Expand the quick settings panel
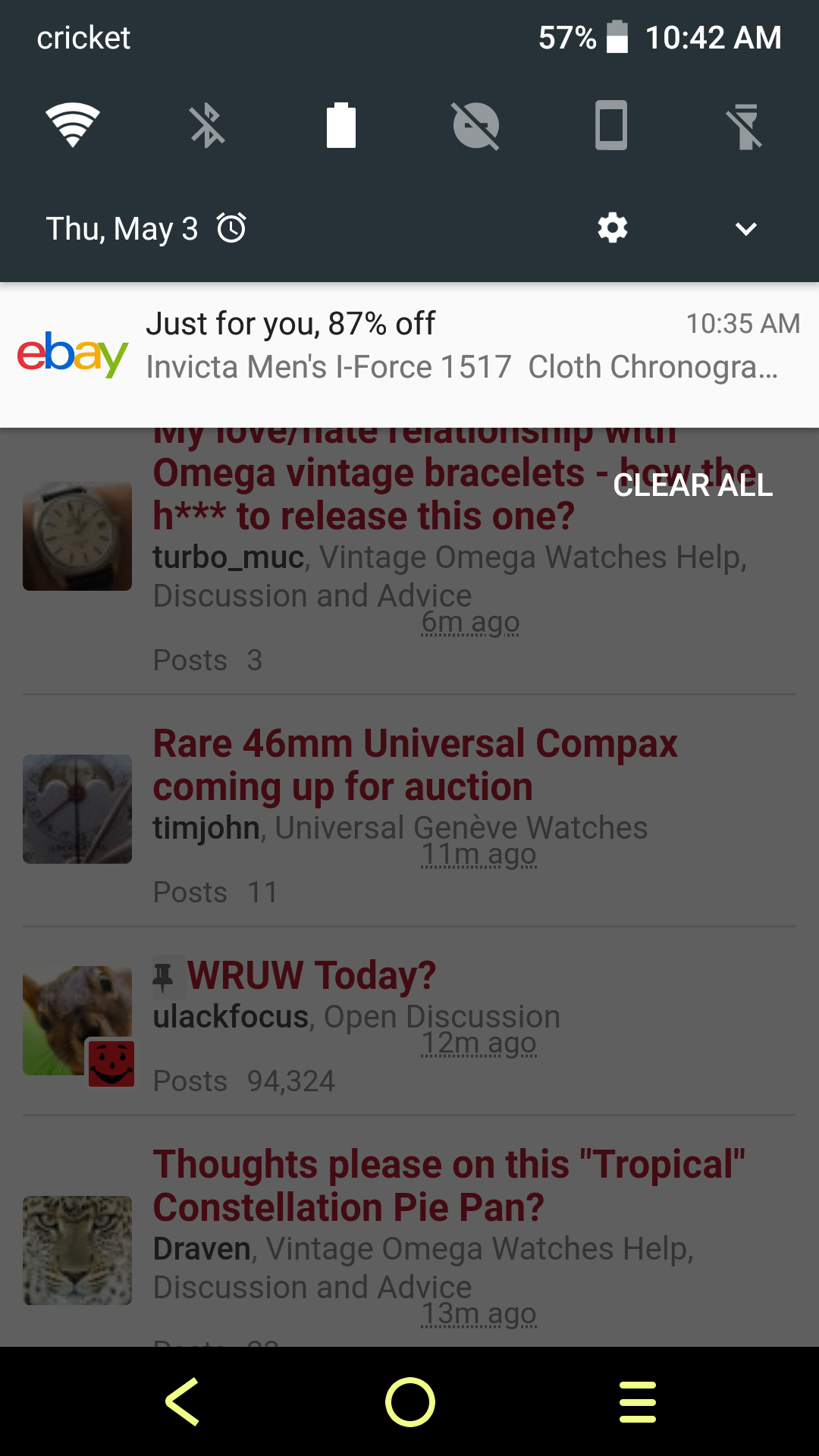819x1456 pixels. 746,228
